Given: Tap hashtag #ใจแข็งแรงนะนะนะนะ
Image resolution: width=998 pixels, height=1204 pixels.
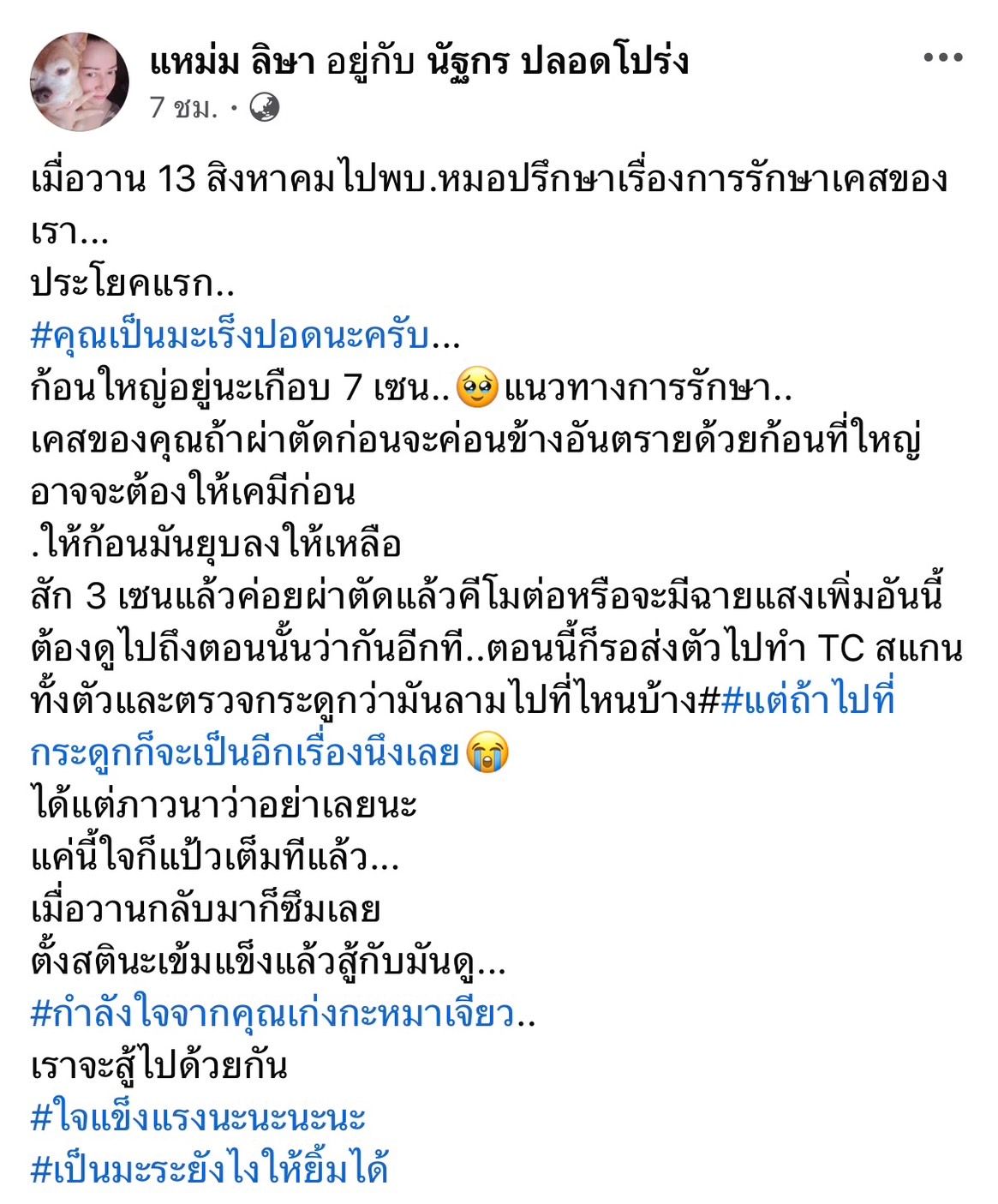Looking at the screenshot, I should (199, 1117).
